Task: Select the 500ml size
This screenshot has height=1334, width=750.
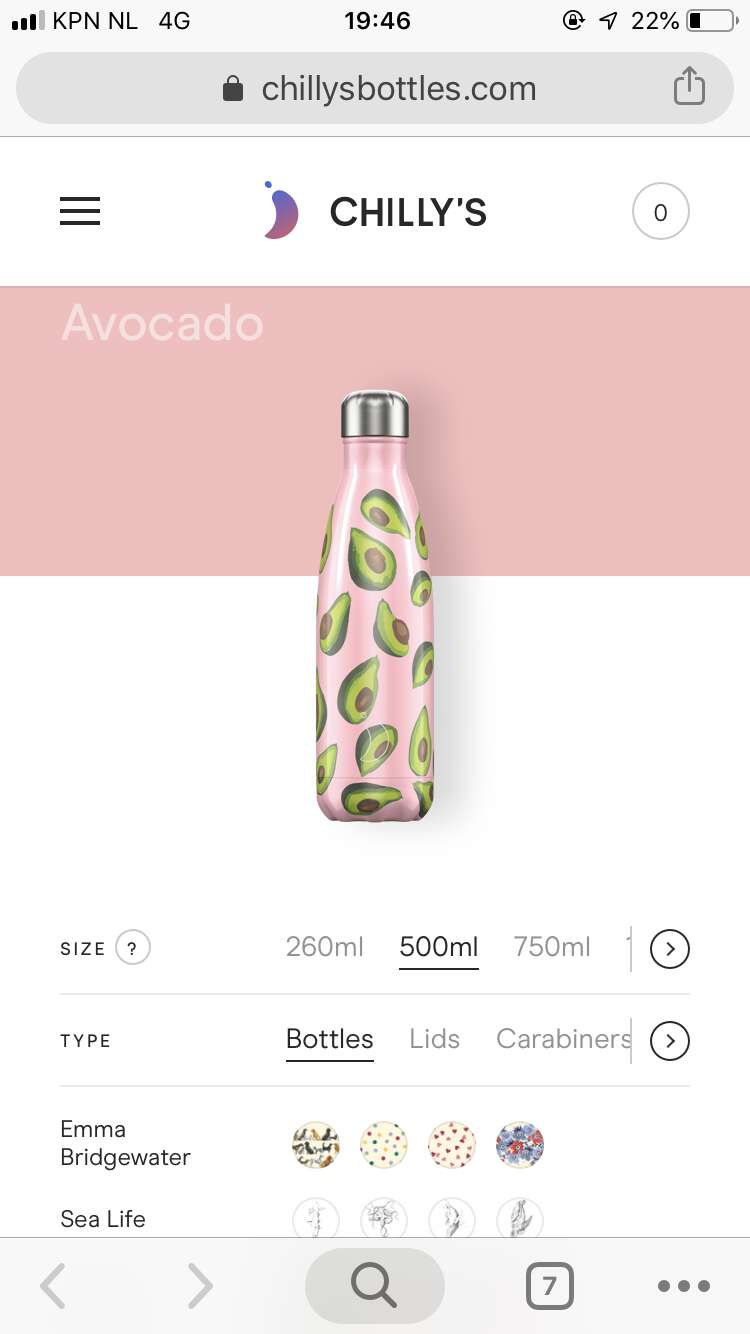Action: pos(439,947)
